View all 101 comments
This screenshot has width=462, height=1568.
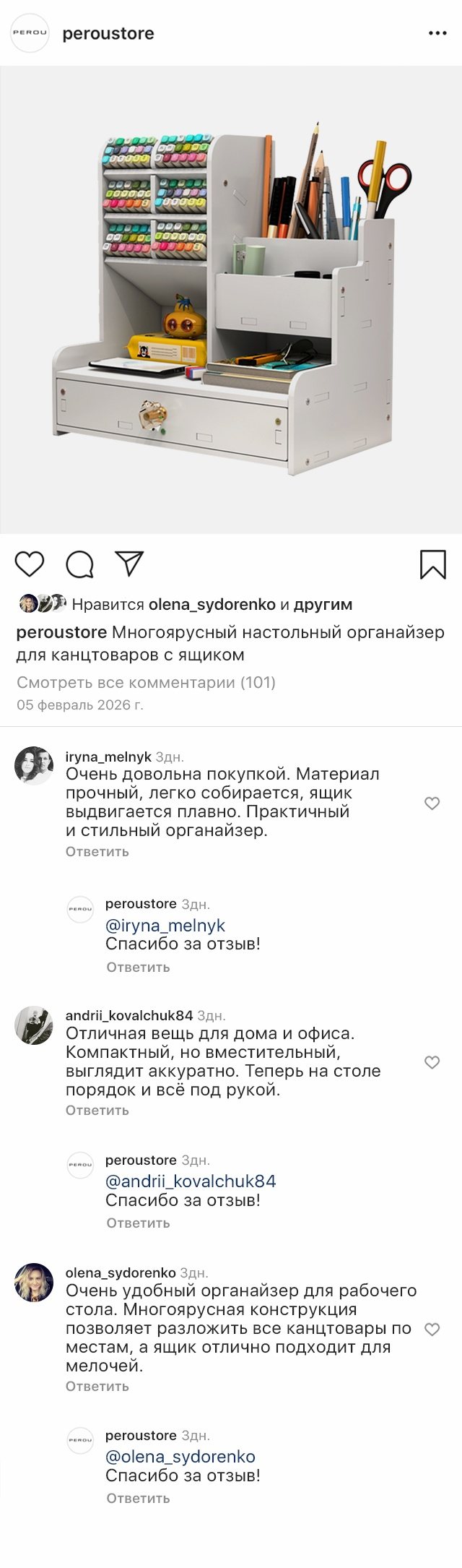pyautogui.click(x=146, y=682)
